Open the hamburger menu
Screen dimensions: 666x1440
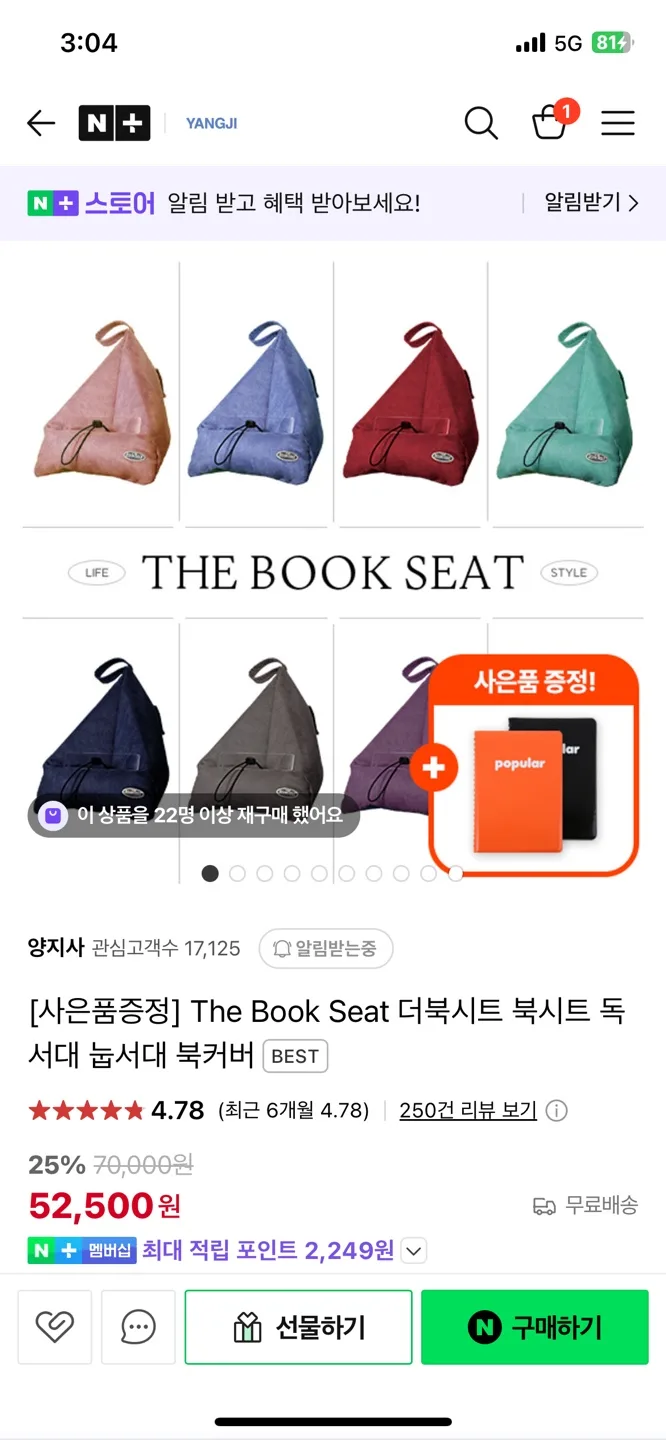click(618, 123)
